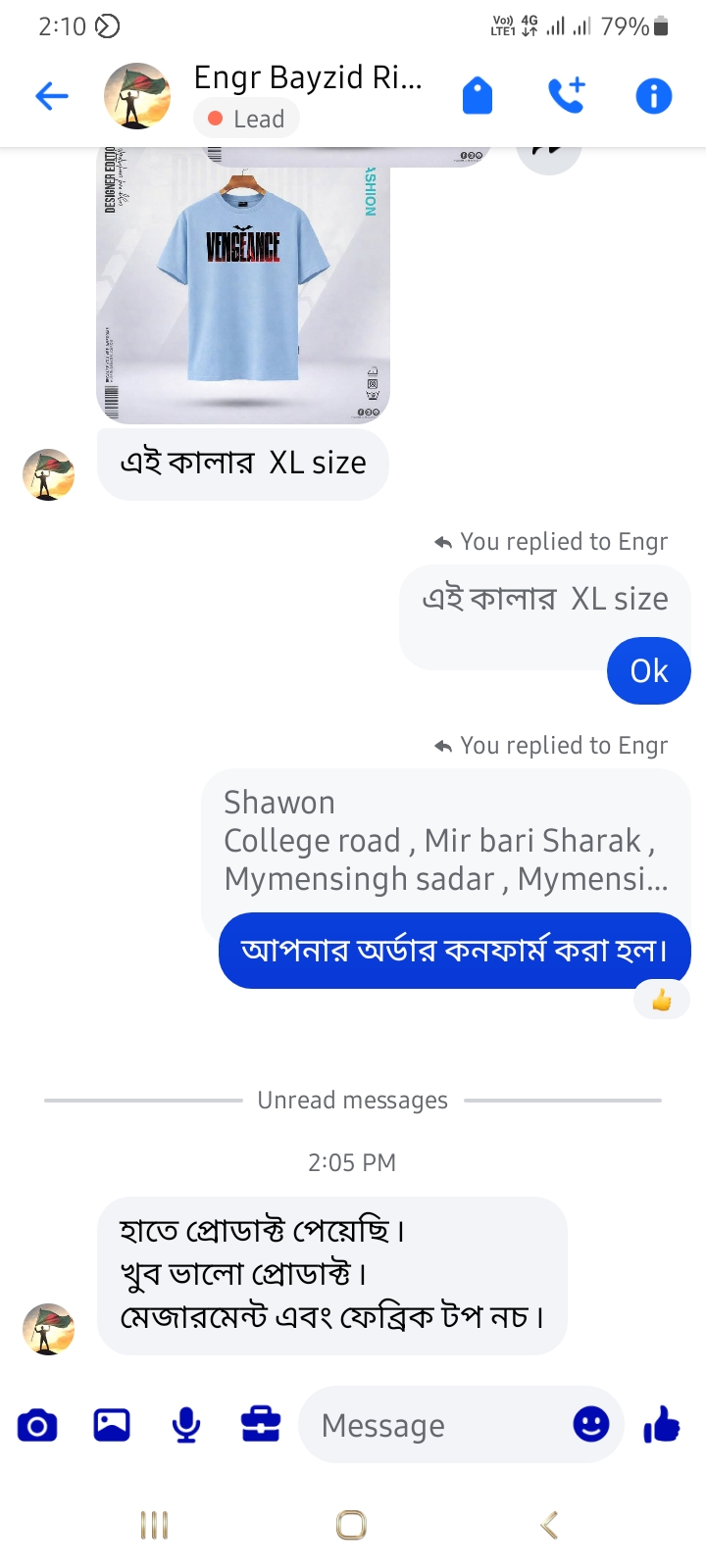Open the photo gallery picker
The width and height of the screenshot is (706, 1568).
pyautogui.click(x=111, y=1426)
